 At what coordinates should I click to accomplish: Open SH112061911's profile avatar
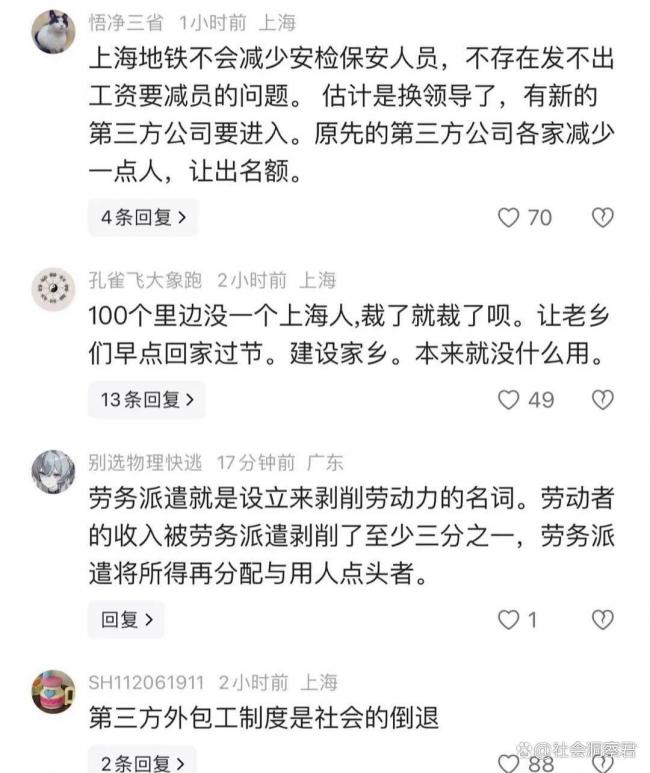point(53,692)
